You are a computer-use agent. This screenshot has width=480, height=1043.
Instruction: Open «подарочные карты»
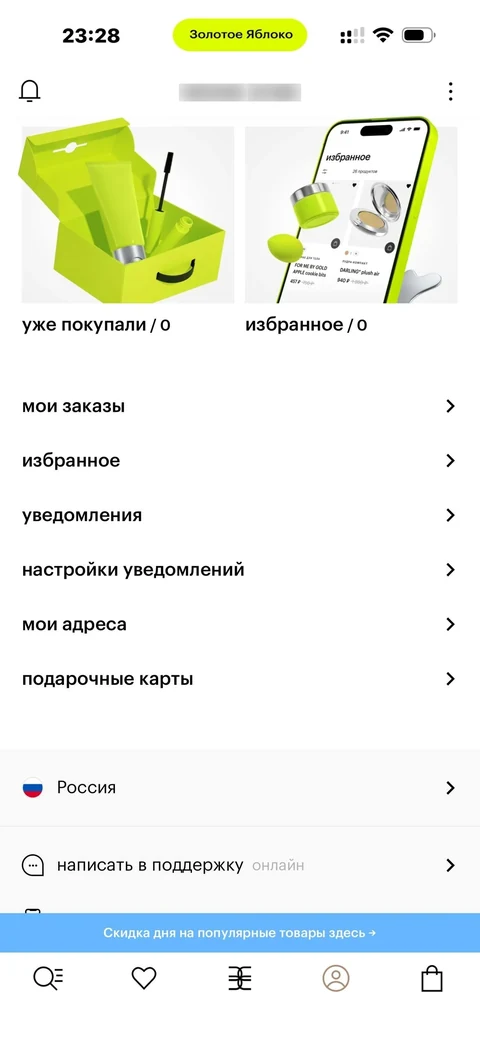[x=240, y=679]
